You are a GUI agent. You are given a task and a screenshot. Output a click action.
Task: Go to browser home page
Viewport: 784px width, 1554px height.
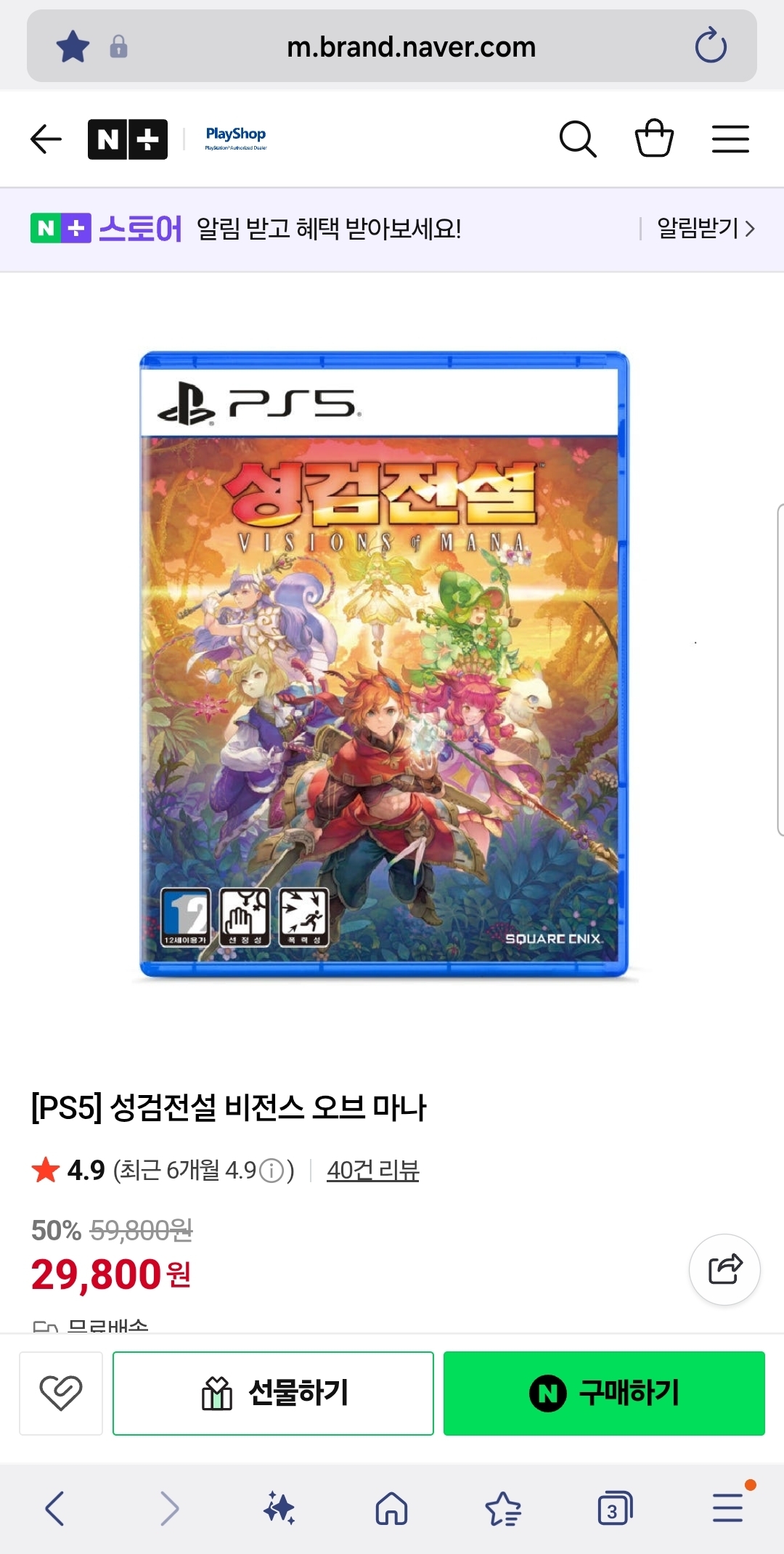391,1509
